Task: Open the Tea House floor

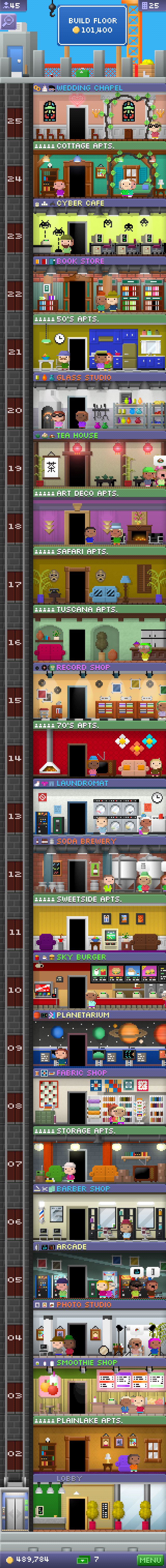Action: [99, 464]
